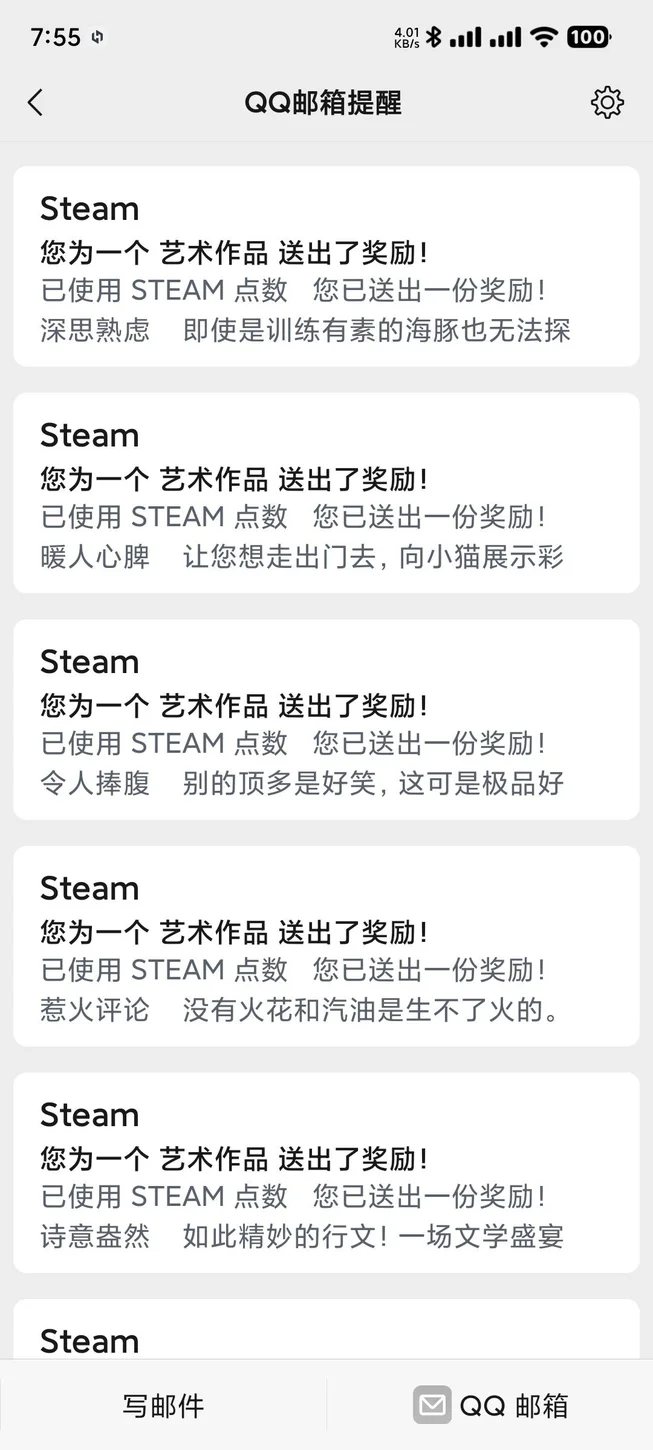Viewport: 653px width, 1450px height.
Task: Tap 写邮件 to compose an email
Action: (163, 1405)
